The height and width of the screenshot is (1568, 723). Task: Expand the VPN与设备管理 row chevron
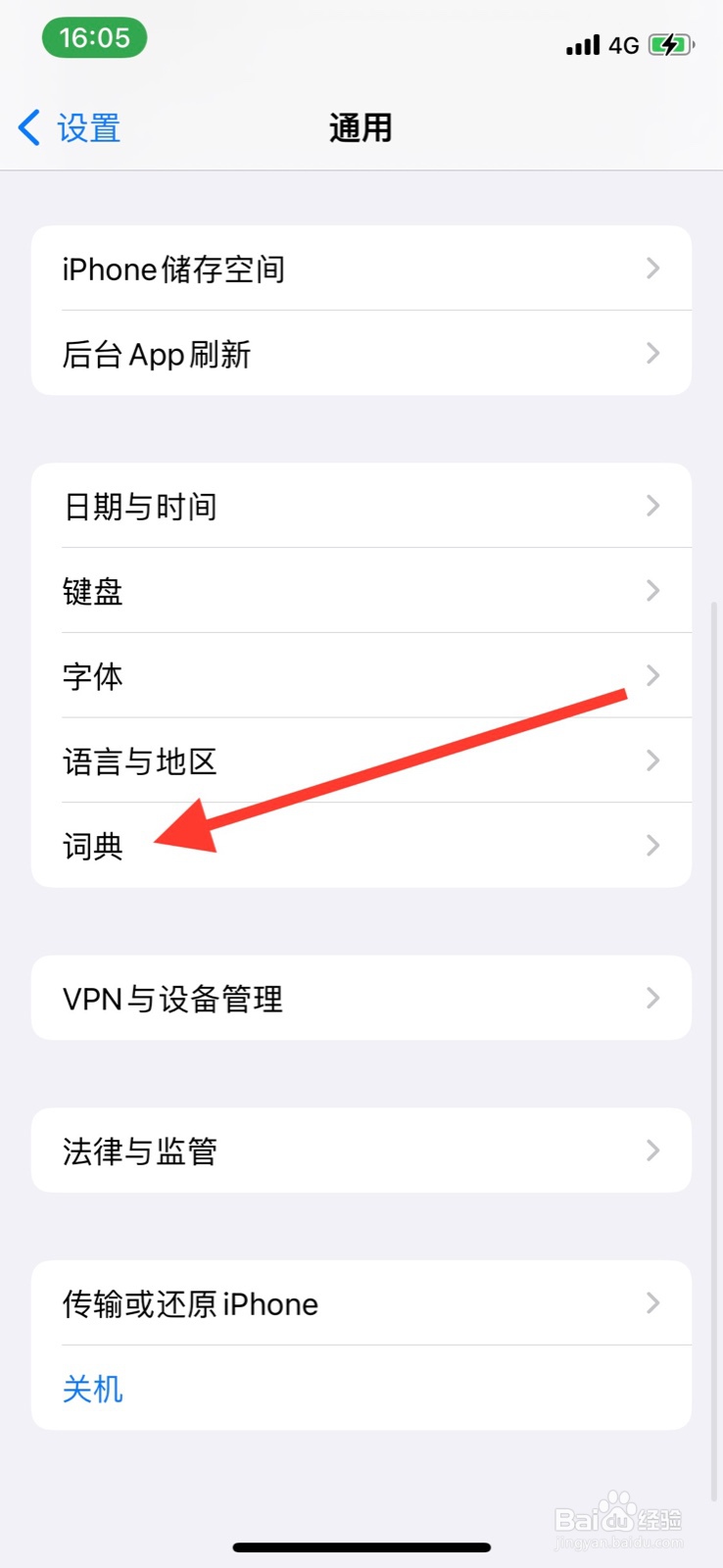[x=652, y=998]
